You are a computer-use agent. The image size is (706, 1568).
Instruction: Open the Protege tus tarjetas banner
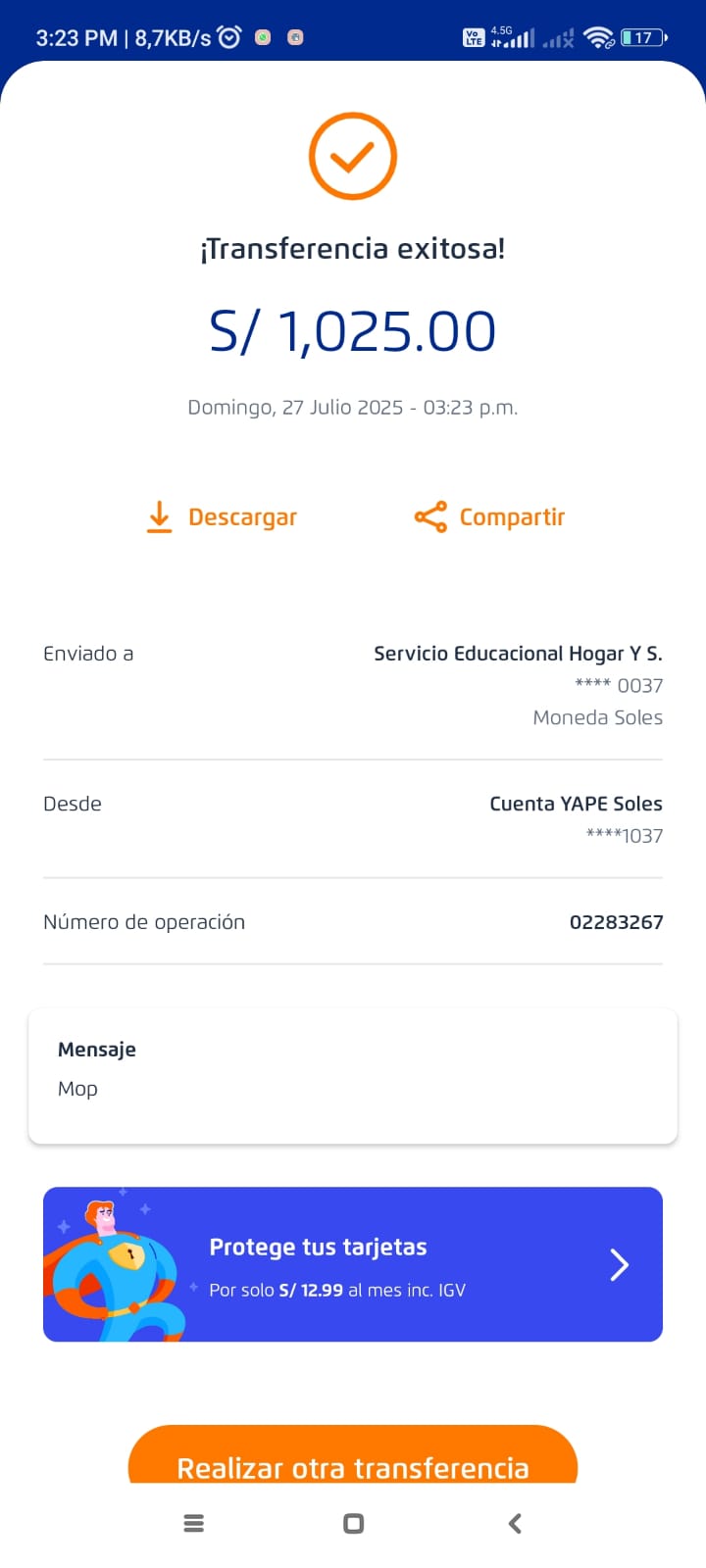click(x=353, y=1264)
